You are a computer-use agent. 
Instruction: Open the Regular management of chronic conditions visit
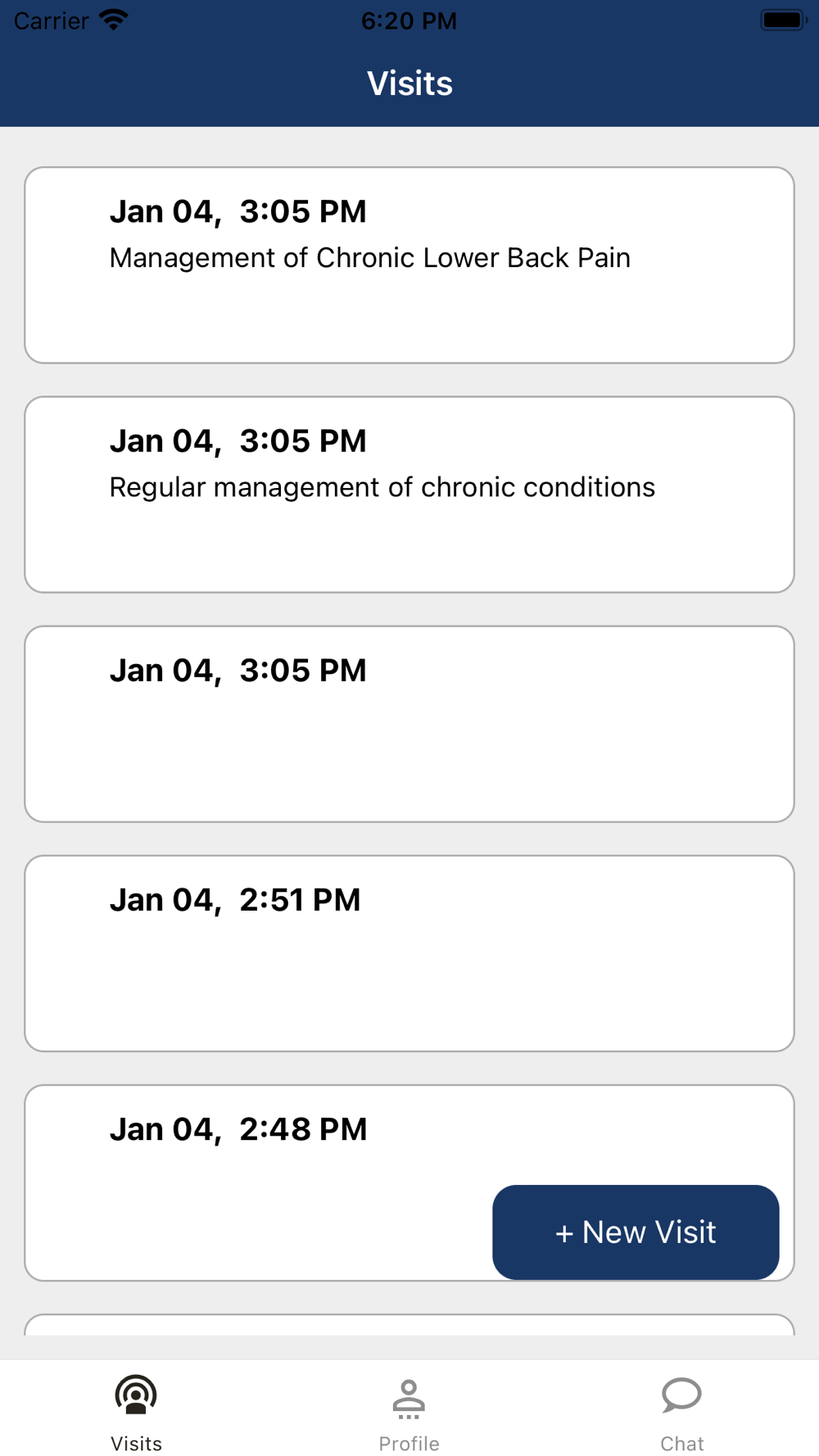coord(409,494)
